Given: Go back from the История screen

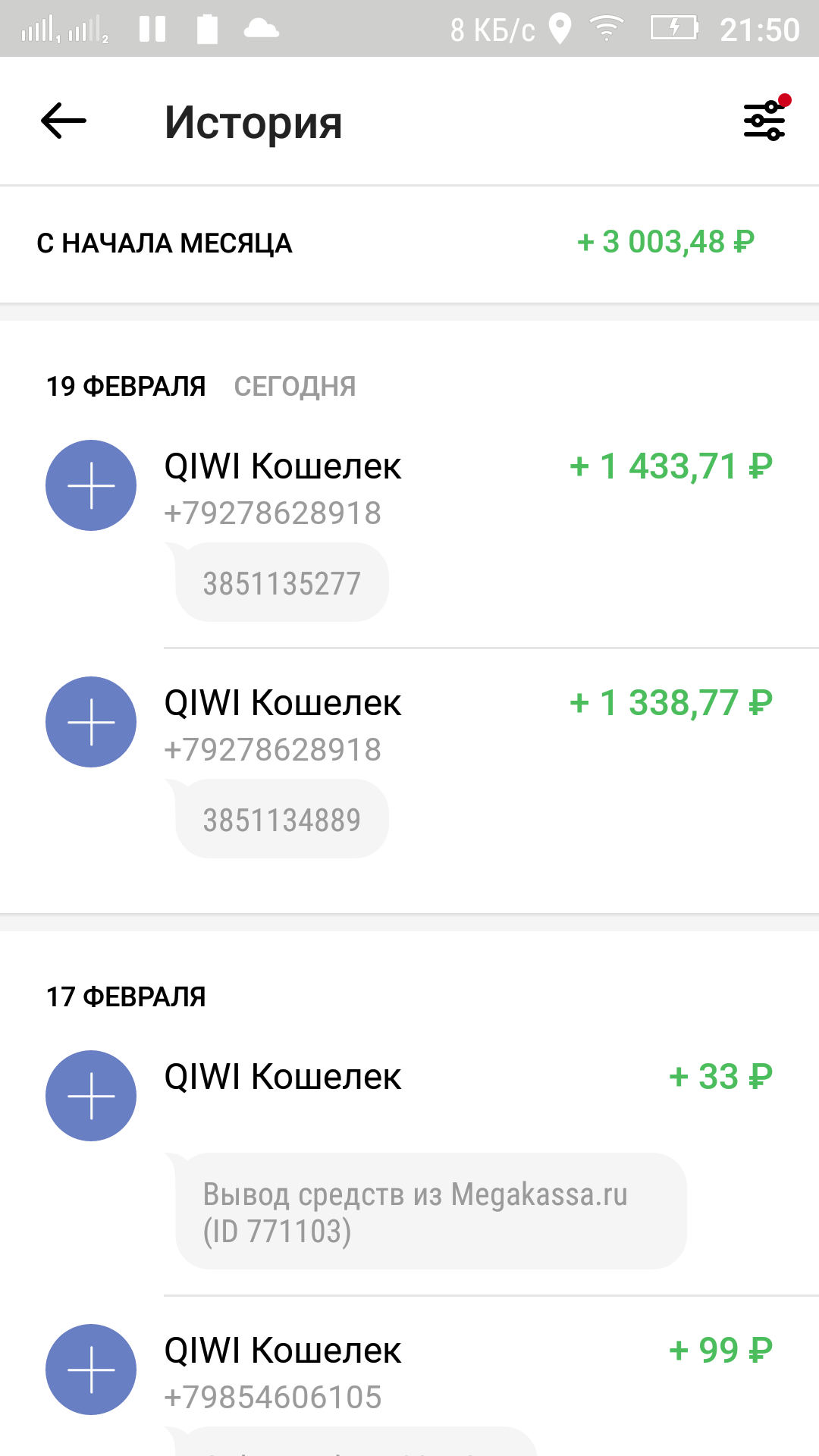Looking at the screenshot, I should coord(64,121).
